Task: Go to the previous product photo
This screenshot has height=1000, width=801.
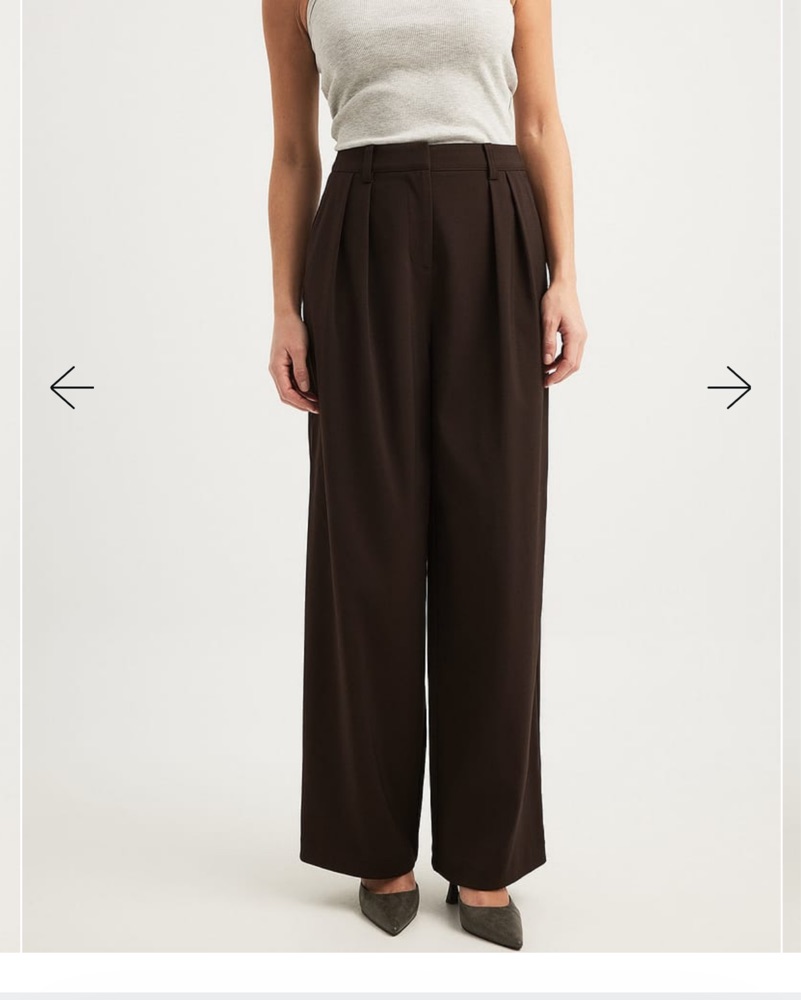Action: pos(72,387)
